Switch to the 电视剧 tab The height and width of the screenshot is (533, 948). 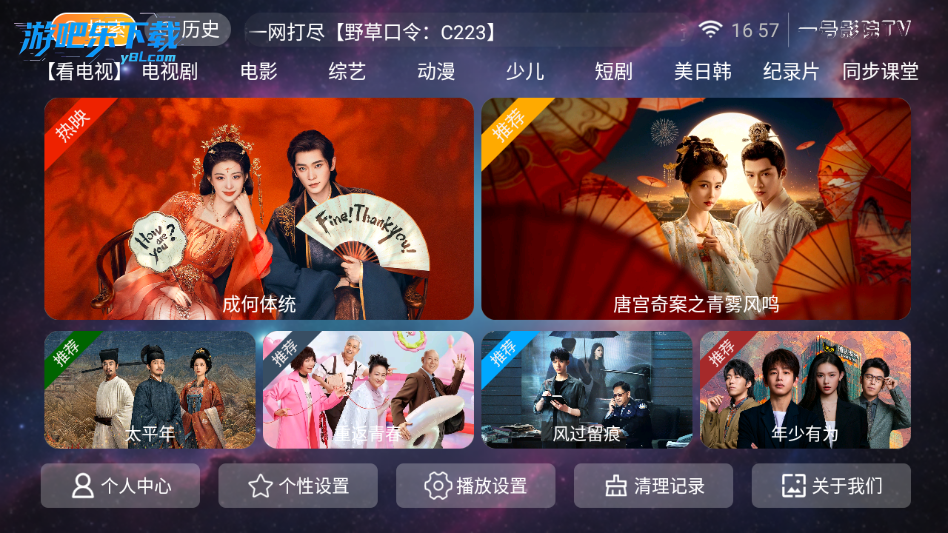[170, 72]
